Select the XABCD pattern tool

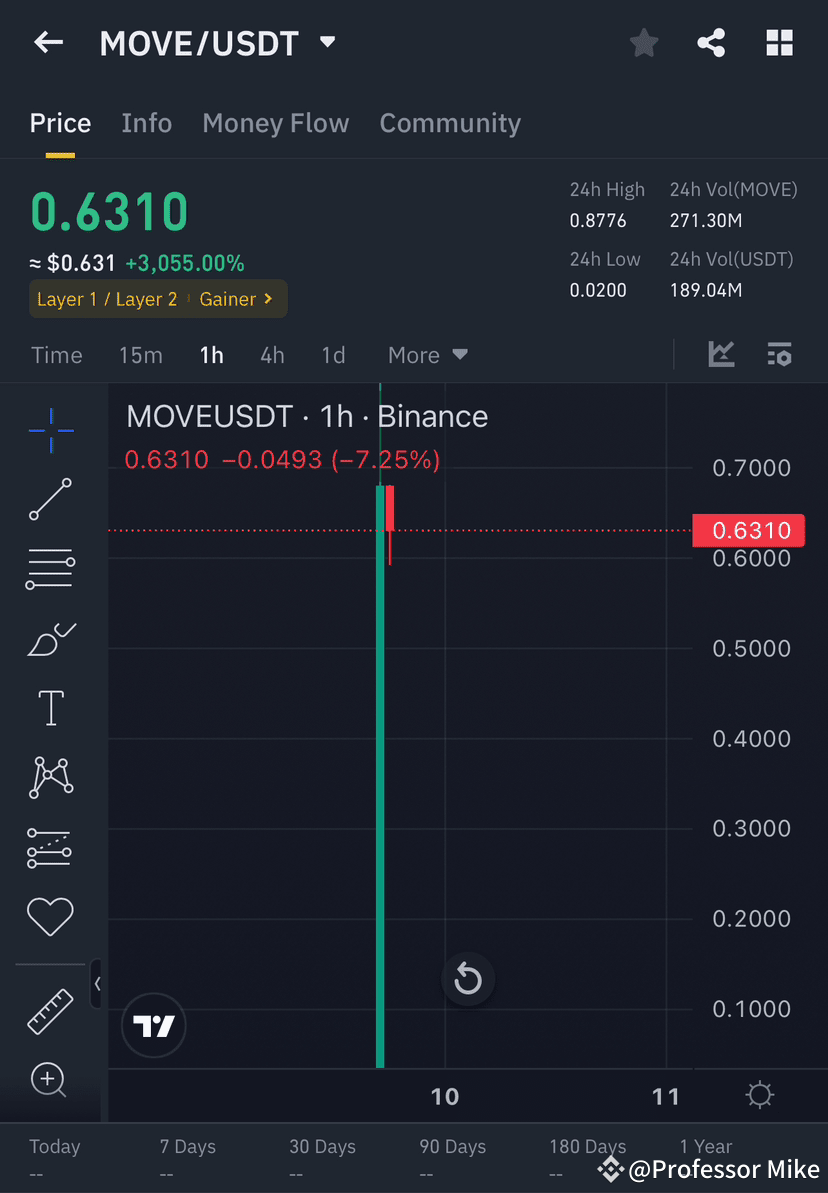[x=50, y=777]
